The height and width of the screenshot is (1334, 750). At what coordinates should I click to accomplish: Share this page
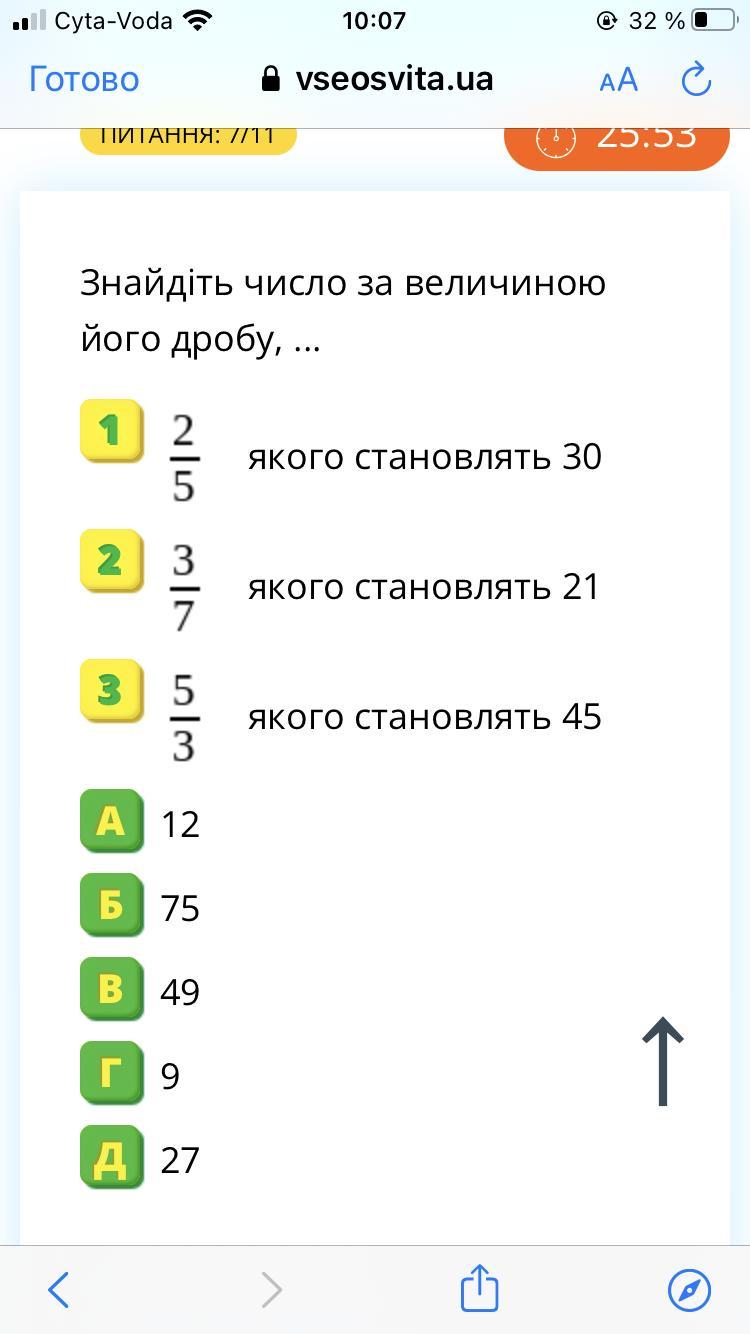click(x=479, y=1288)
